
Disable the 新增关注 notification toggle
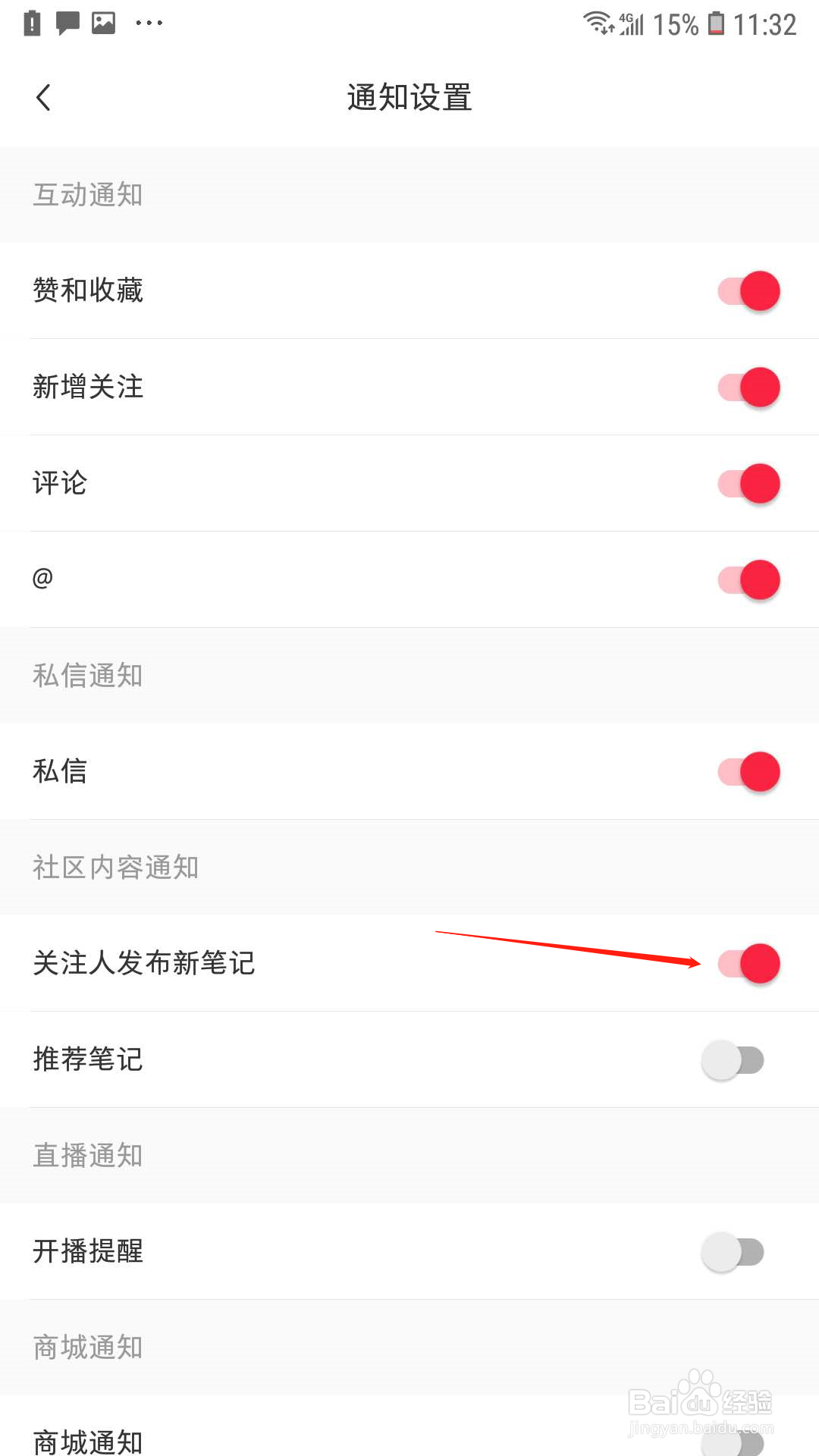tap(747, 387)
